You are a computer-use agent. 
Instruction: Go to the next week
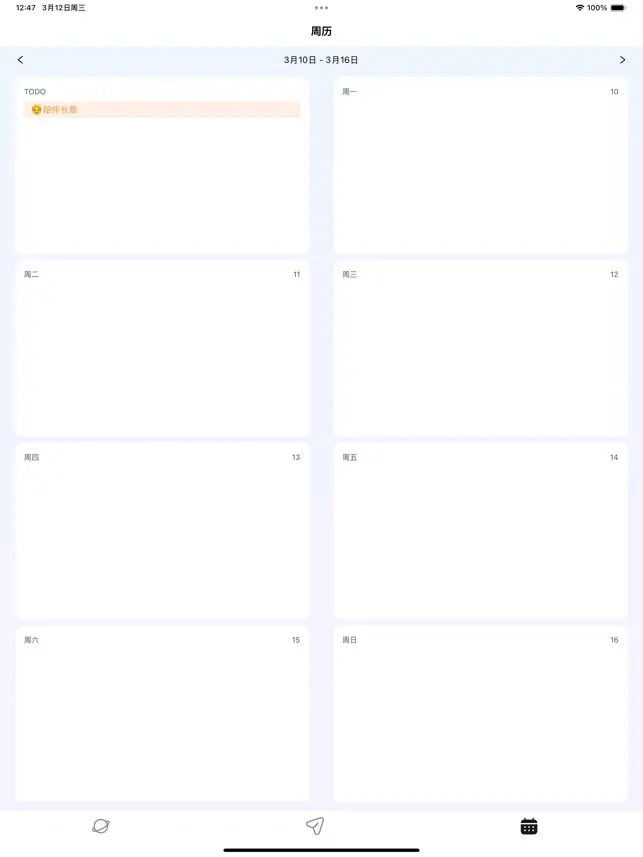pyautogui.click(x=622, y=60)
